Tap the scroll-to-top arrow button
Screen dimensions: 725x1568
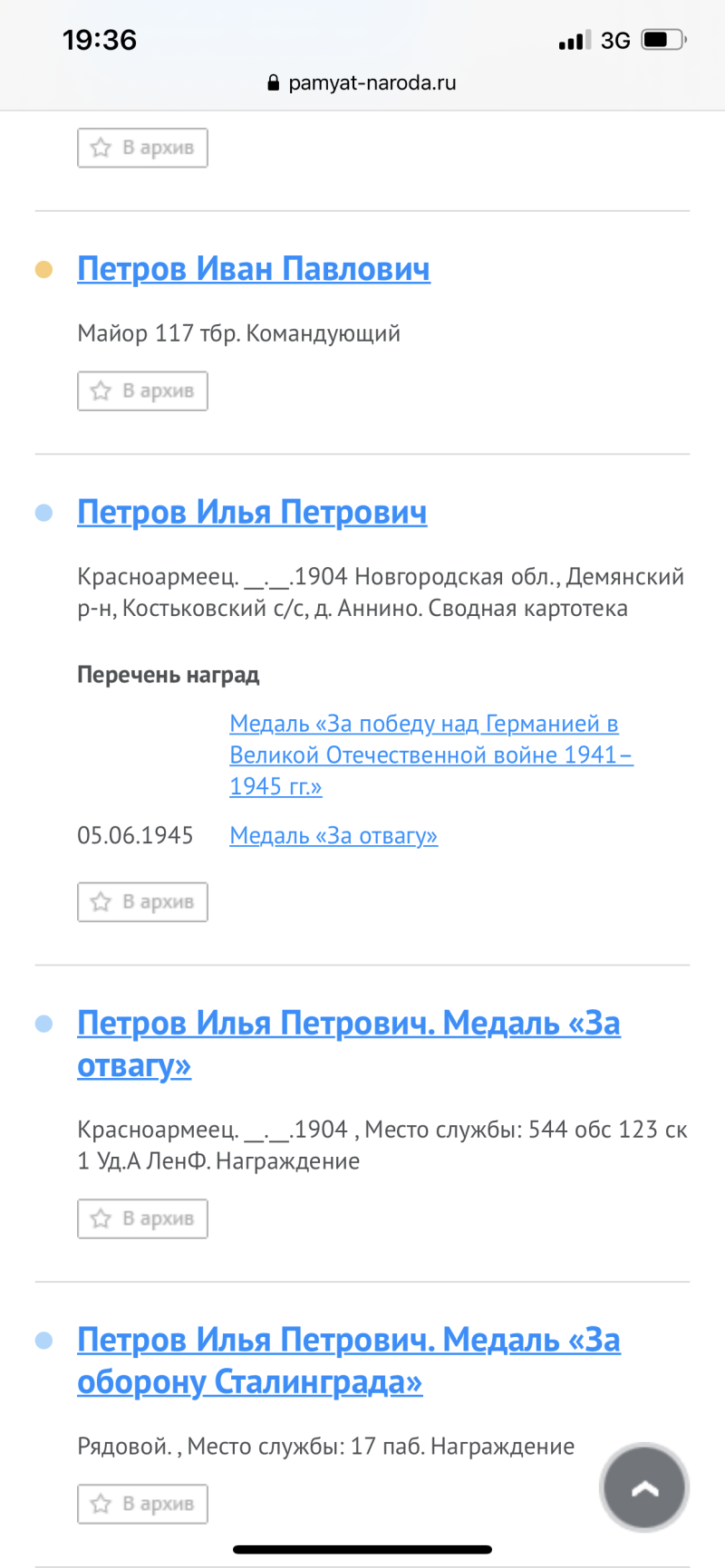(644, 1487)
